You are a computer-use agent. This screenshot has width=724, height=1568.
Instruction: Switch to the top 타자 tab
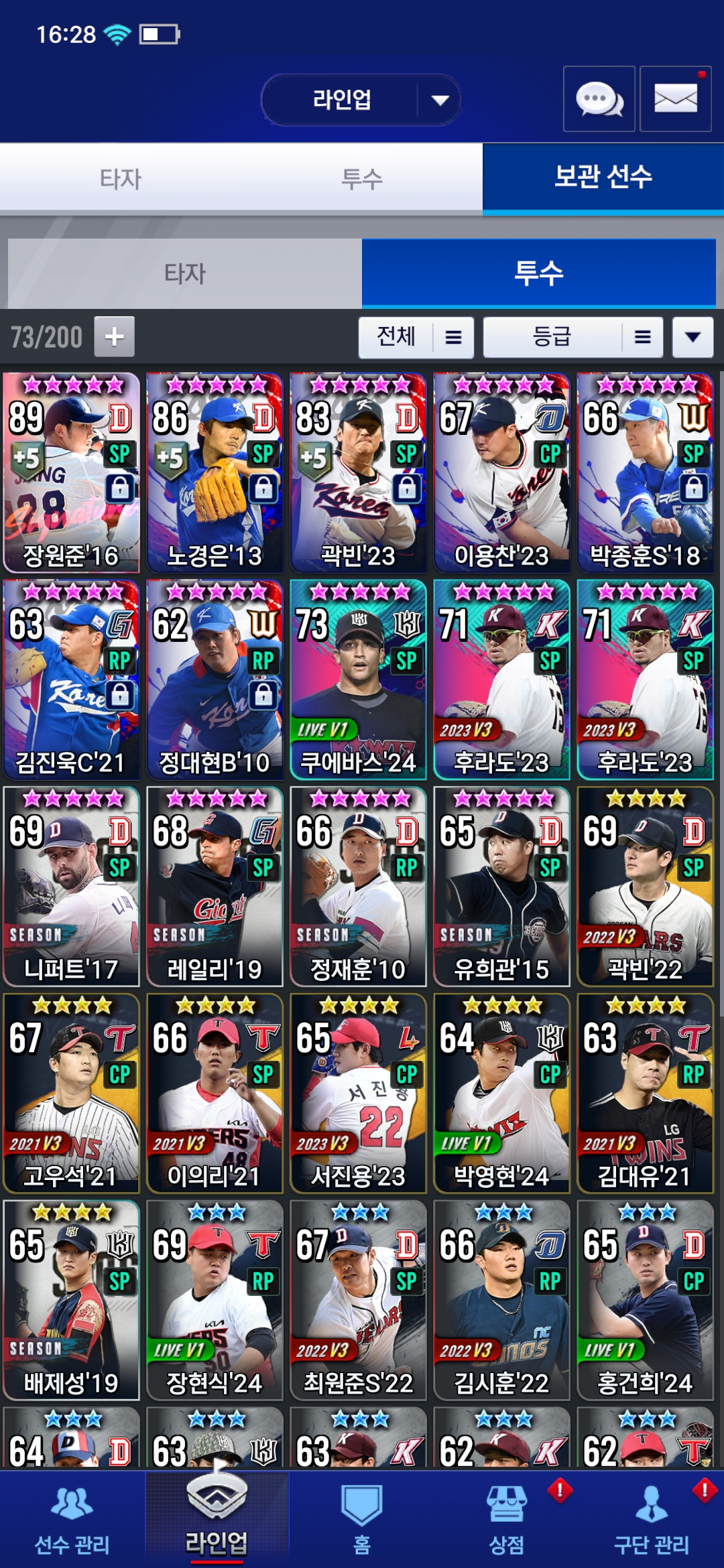[121, 178]
